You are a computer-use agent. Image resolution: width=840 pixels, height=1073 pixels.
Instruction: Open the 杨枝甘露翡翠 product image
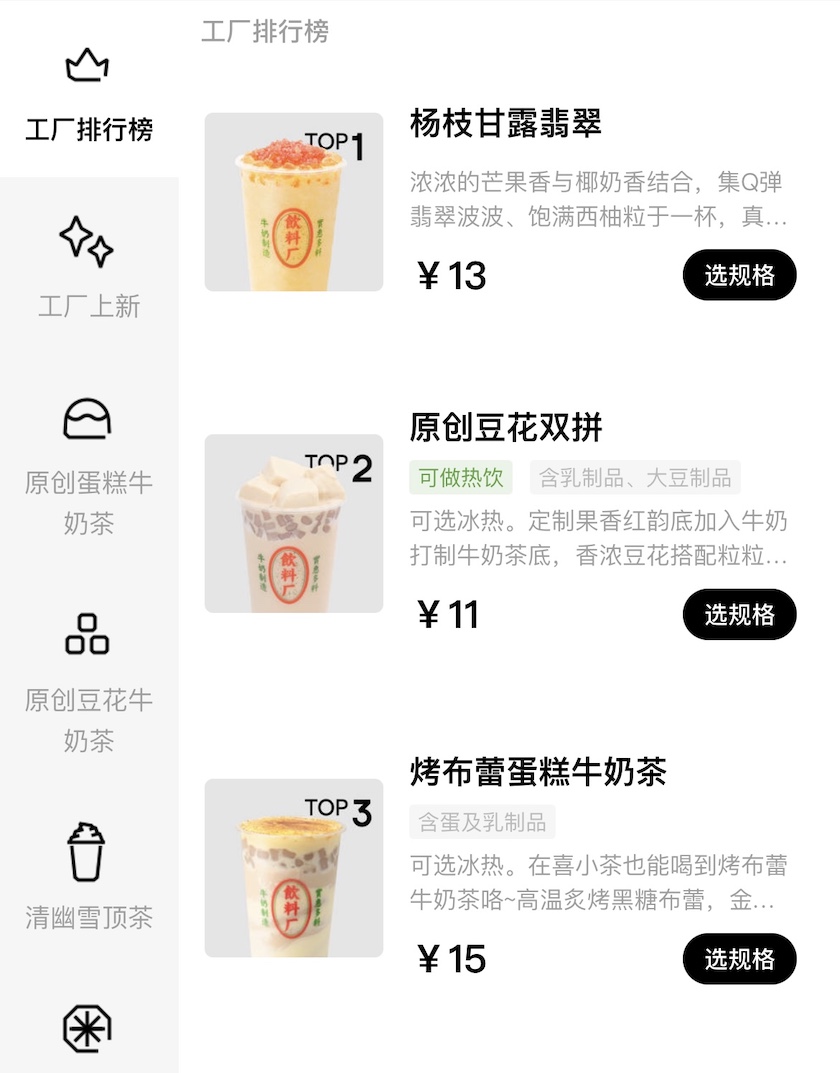pos(294,202)
